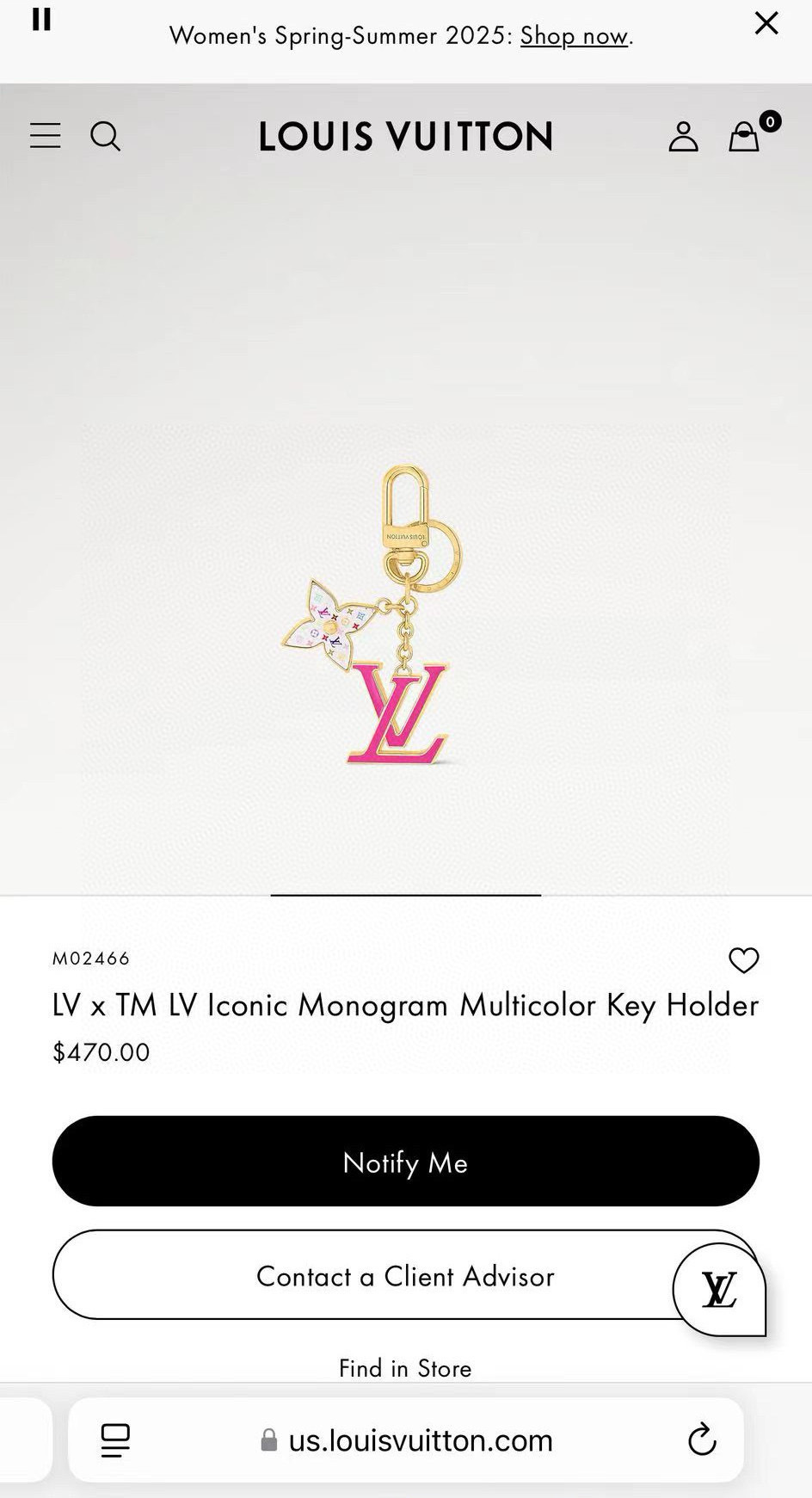812x1498 pixels.
Task: Open the search magnifier
Action: click(105, 136)
